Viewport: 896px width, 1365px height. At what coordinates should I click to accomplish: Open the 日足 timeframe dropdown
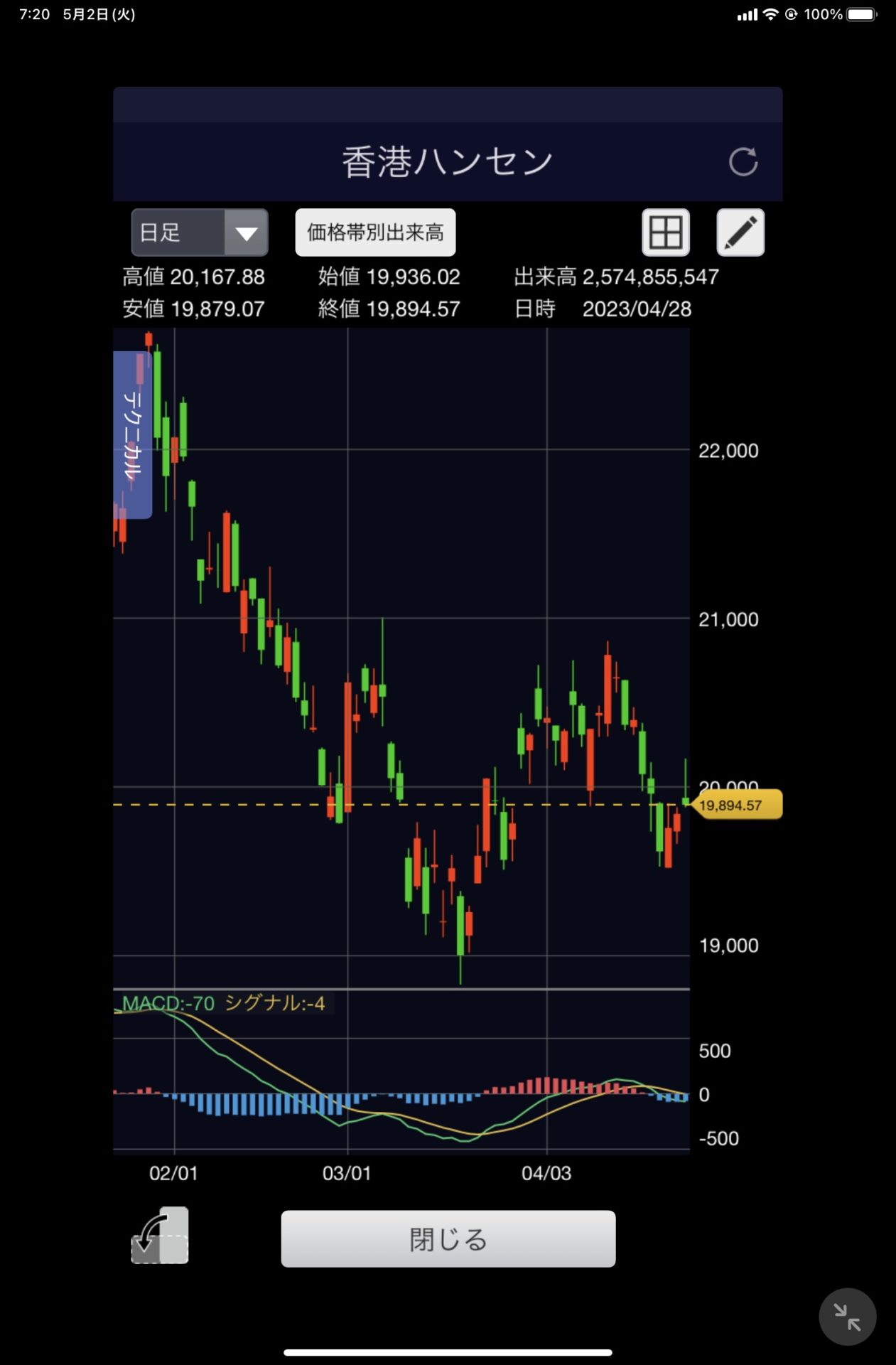(200, 232)
